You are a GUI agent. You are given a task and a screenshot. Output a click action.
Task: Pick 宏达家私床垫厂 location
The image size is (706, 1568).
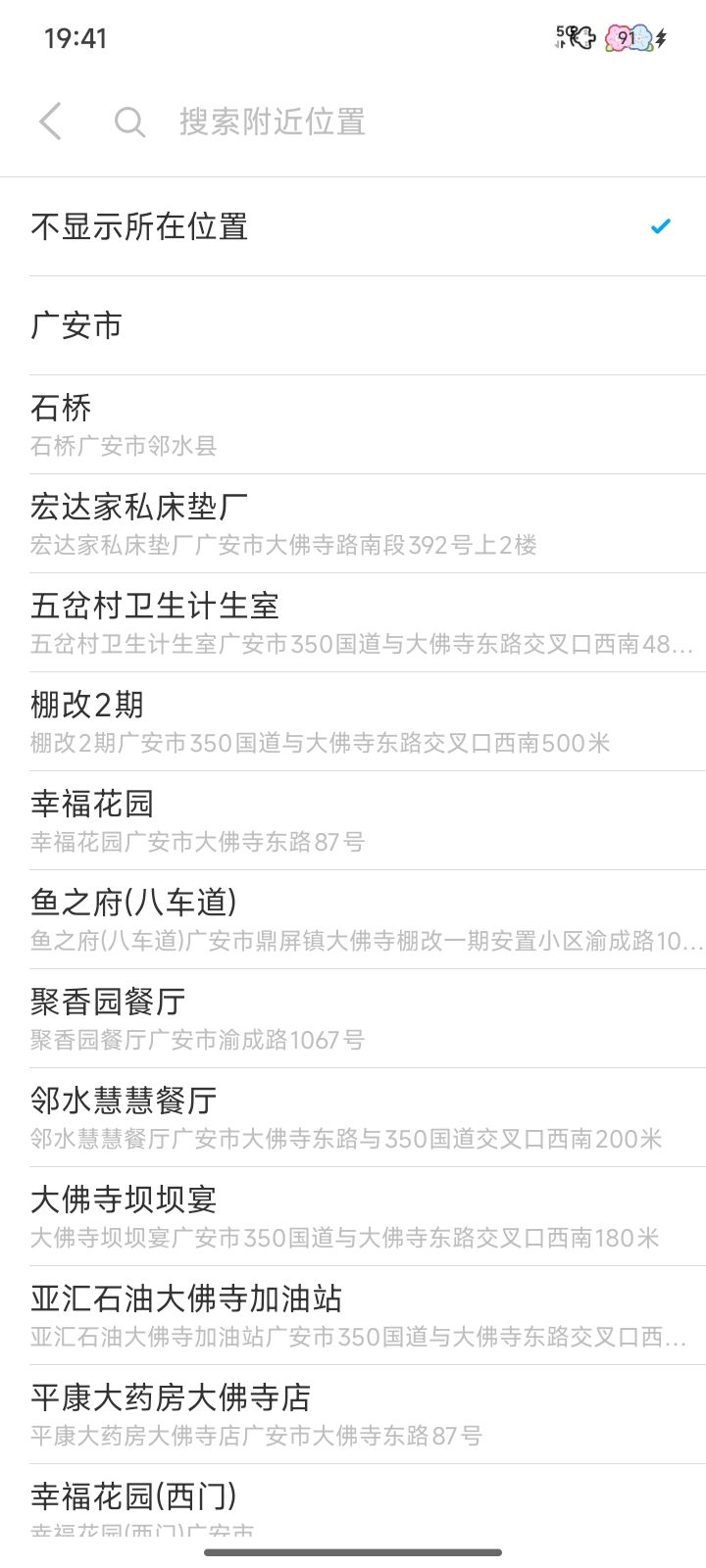353,523
